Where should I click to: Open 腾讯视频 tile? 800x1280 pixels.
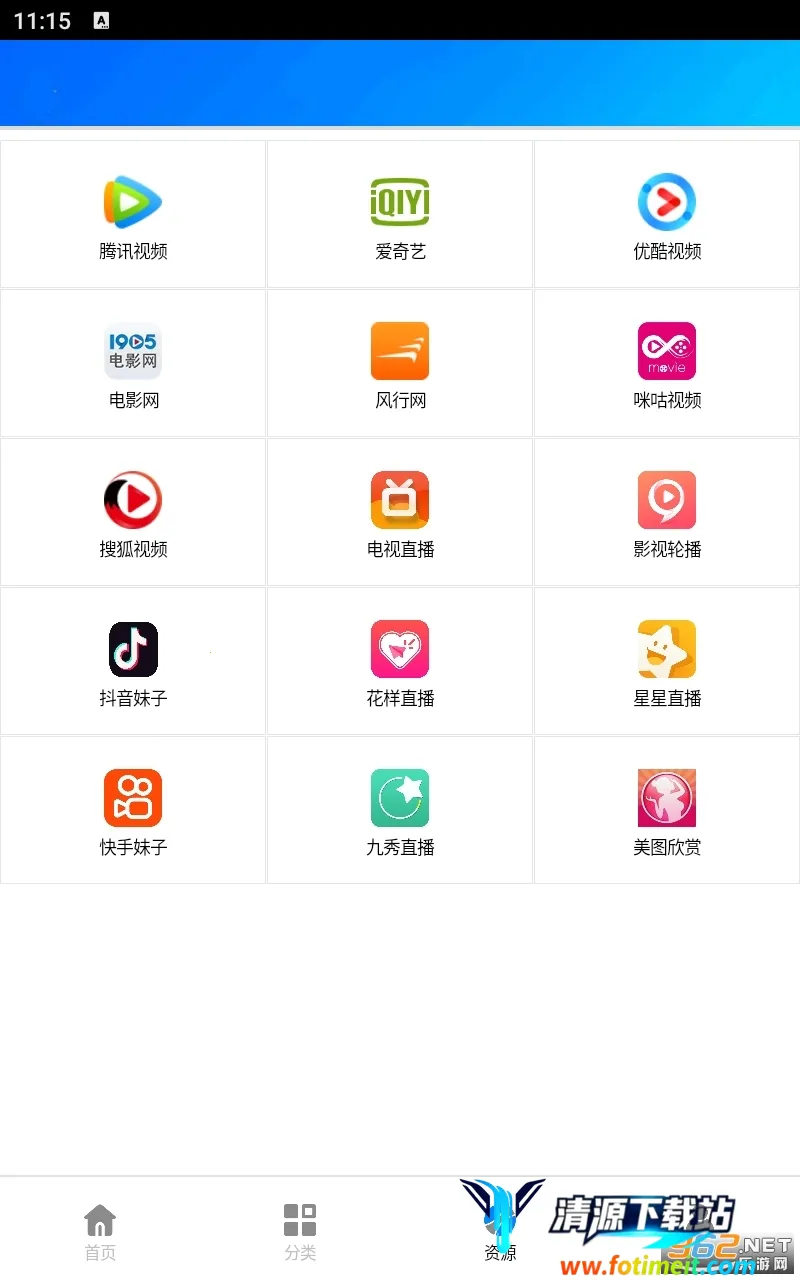pyautogui.click(x=133, y=215)
